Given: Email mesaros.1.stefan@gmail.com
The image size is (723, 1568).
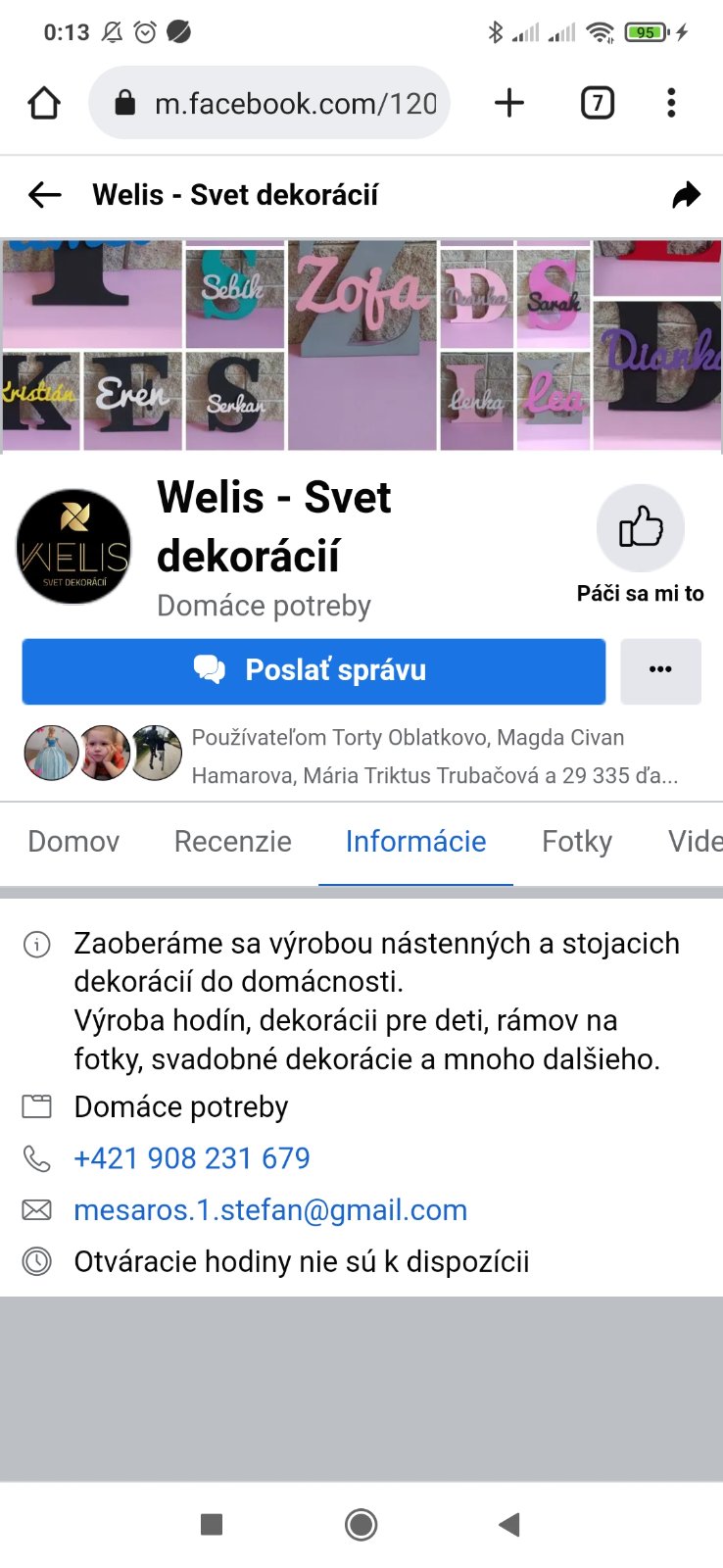Looking at the screenshot, I should 270,1210.
